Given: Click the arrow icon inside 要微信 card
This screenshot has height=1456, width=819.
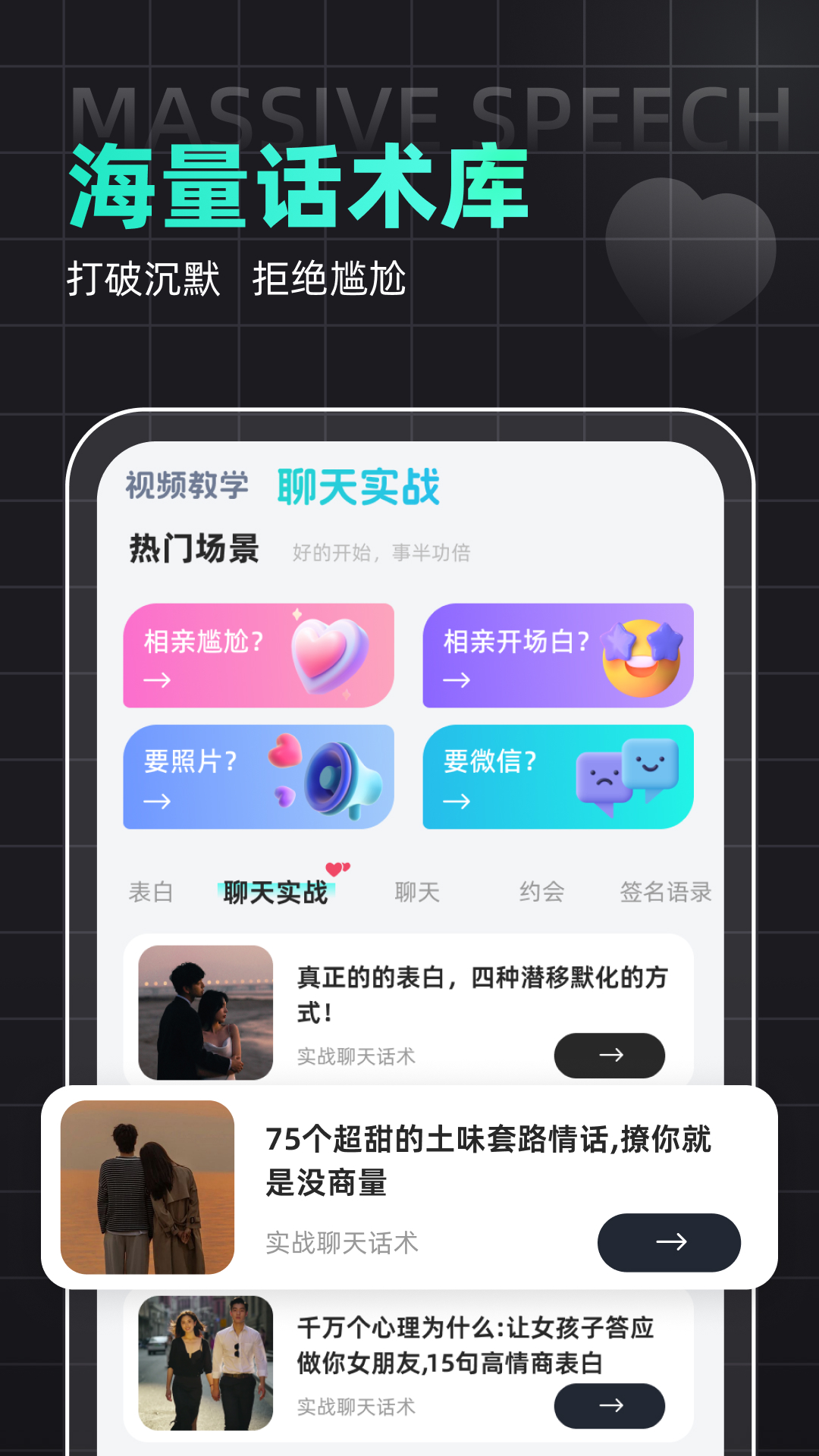Looking at the screenshot, I should pyautogui.click(x=458, y=800).
